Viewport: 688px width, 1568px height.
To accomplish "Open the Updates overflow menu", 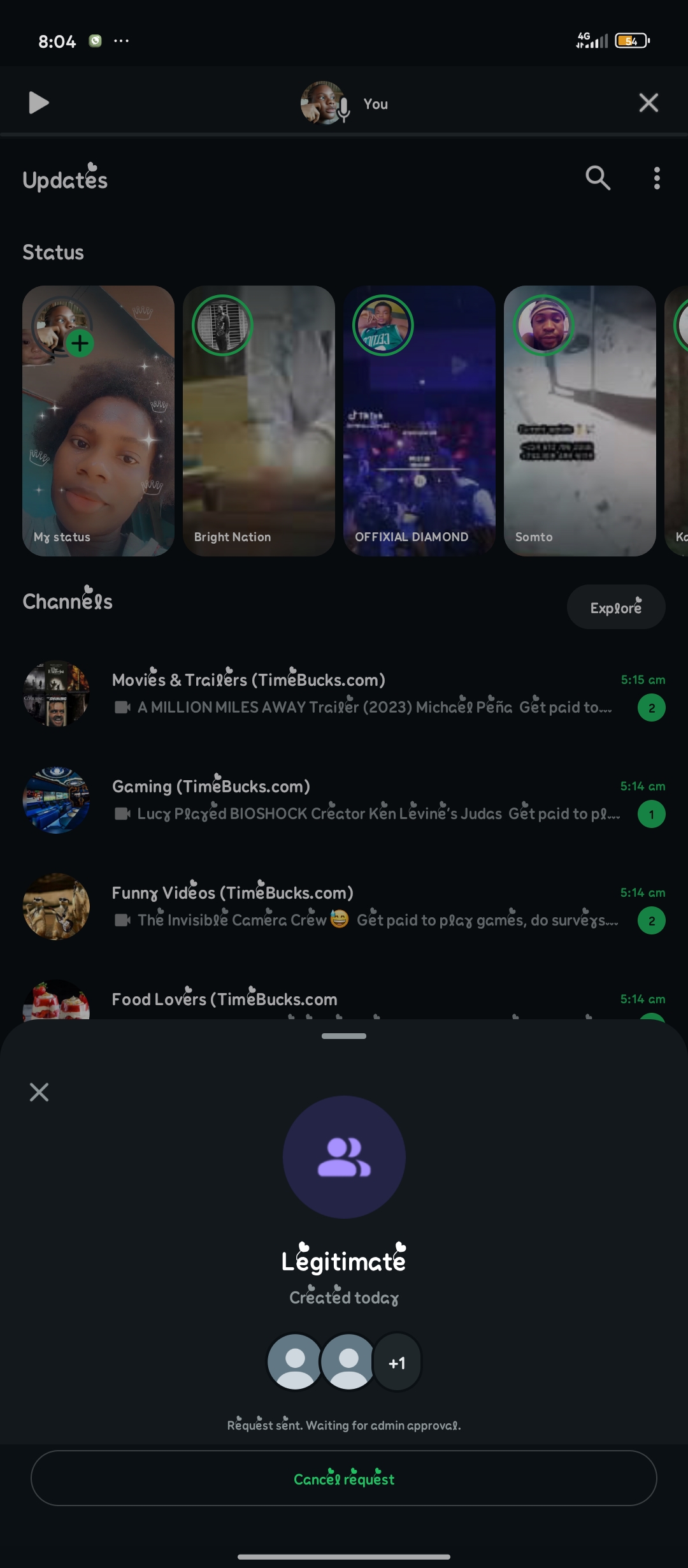I will click(657, 178).
